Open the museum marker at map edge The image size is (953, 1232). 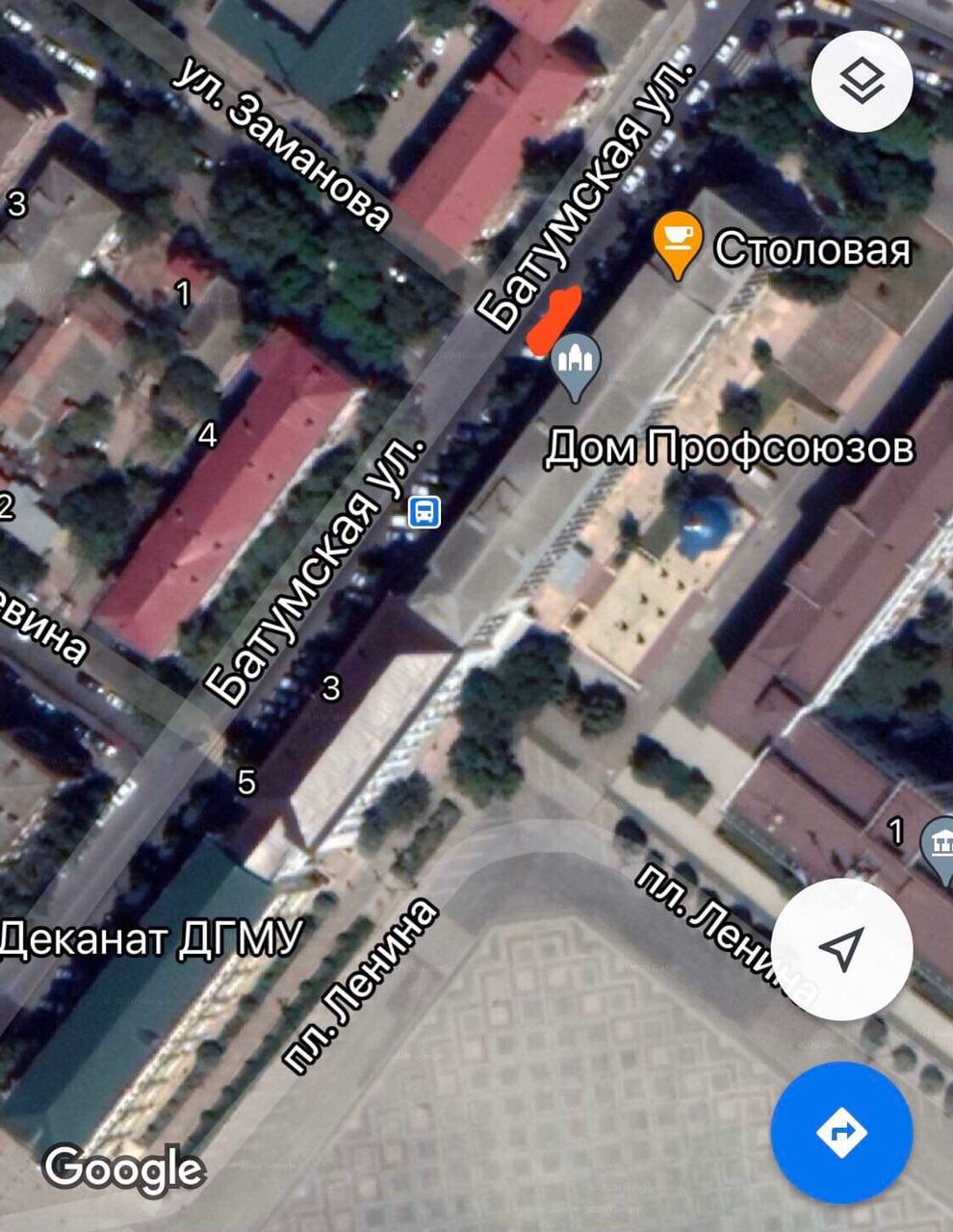pyautogui.click(x=939, y=845)
